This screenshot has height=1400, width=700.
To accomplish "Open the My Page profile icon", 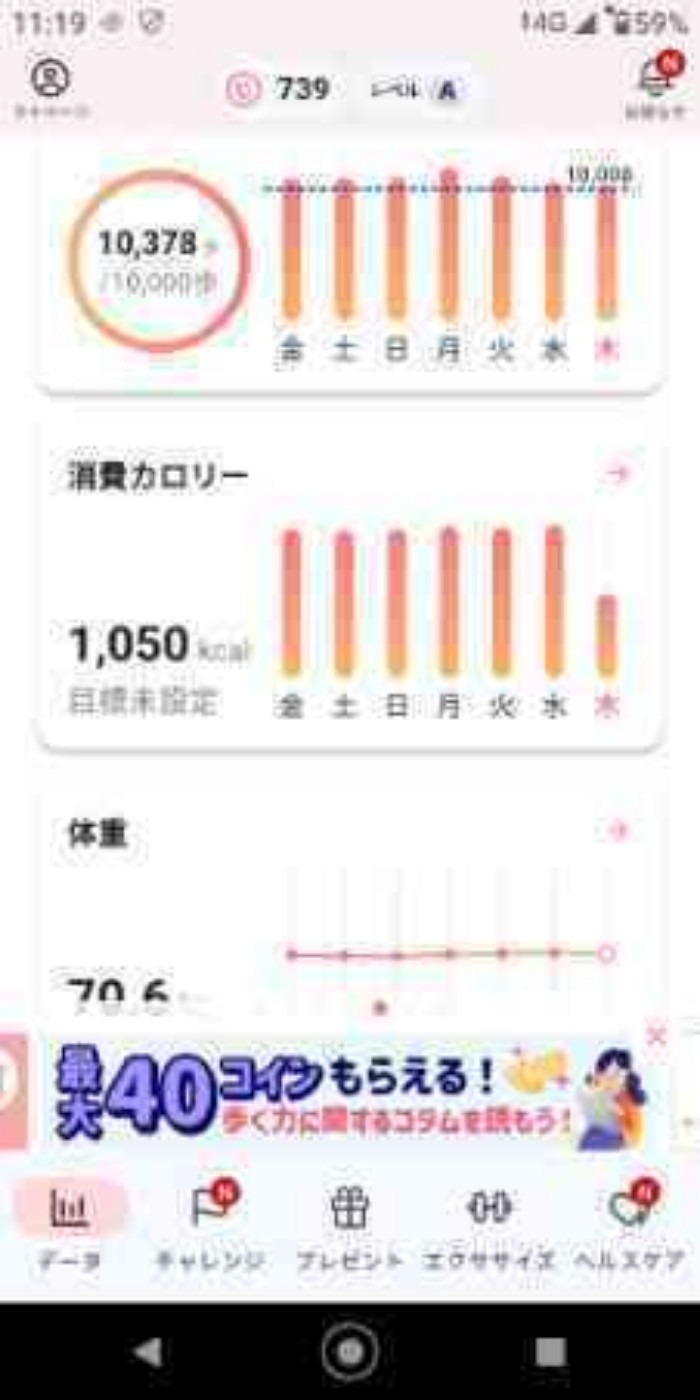I will pyautogui.click(x=49, y=86).
